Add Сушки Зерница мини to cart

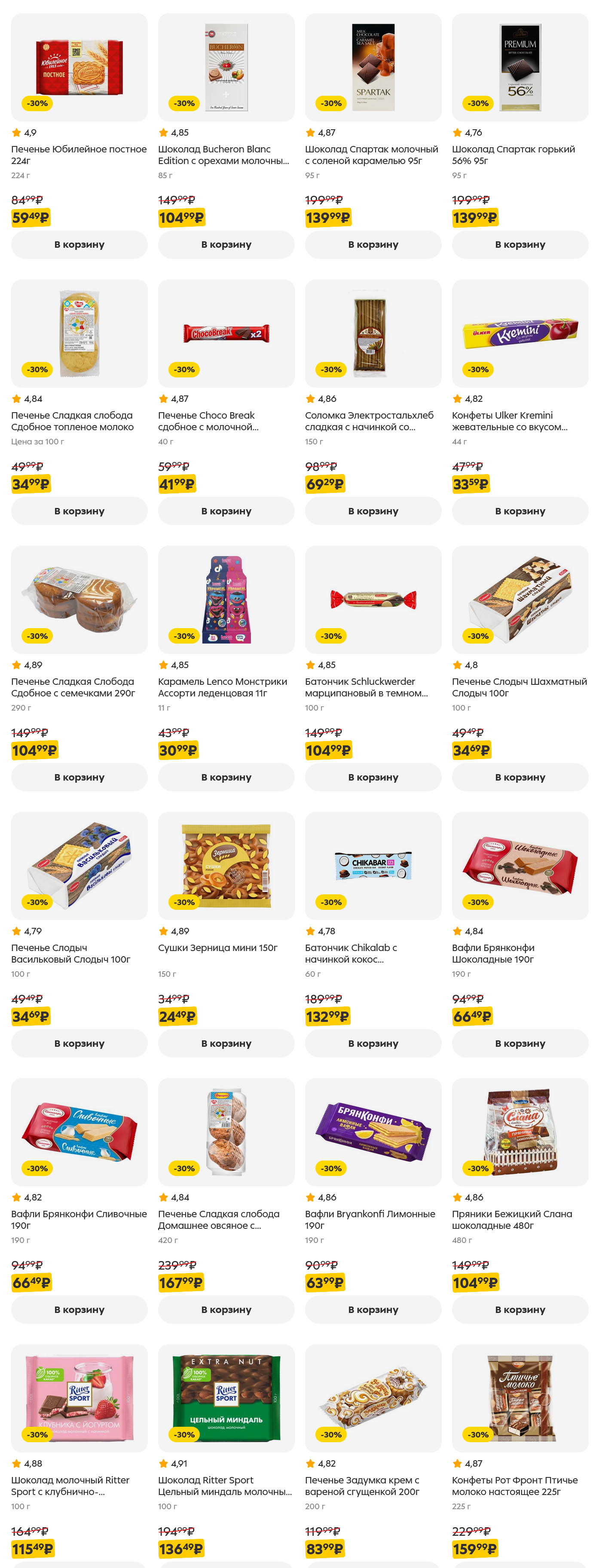click(226, 1043)
